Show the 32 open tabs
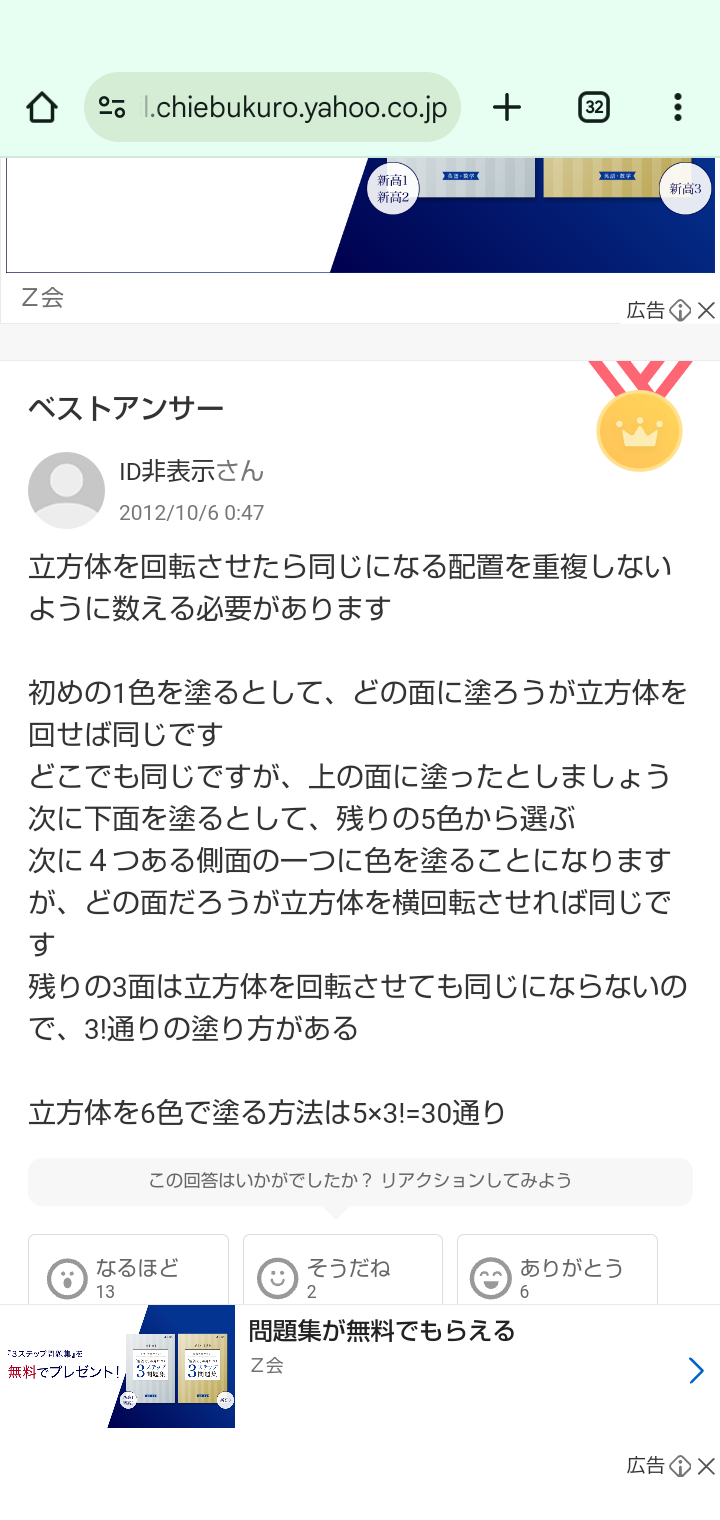This screenshot has height=1520, width=720. click(x=594, y=108)
